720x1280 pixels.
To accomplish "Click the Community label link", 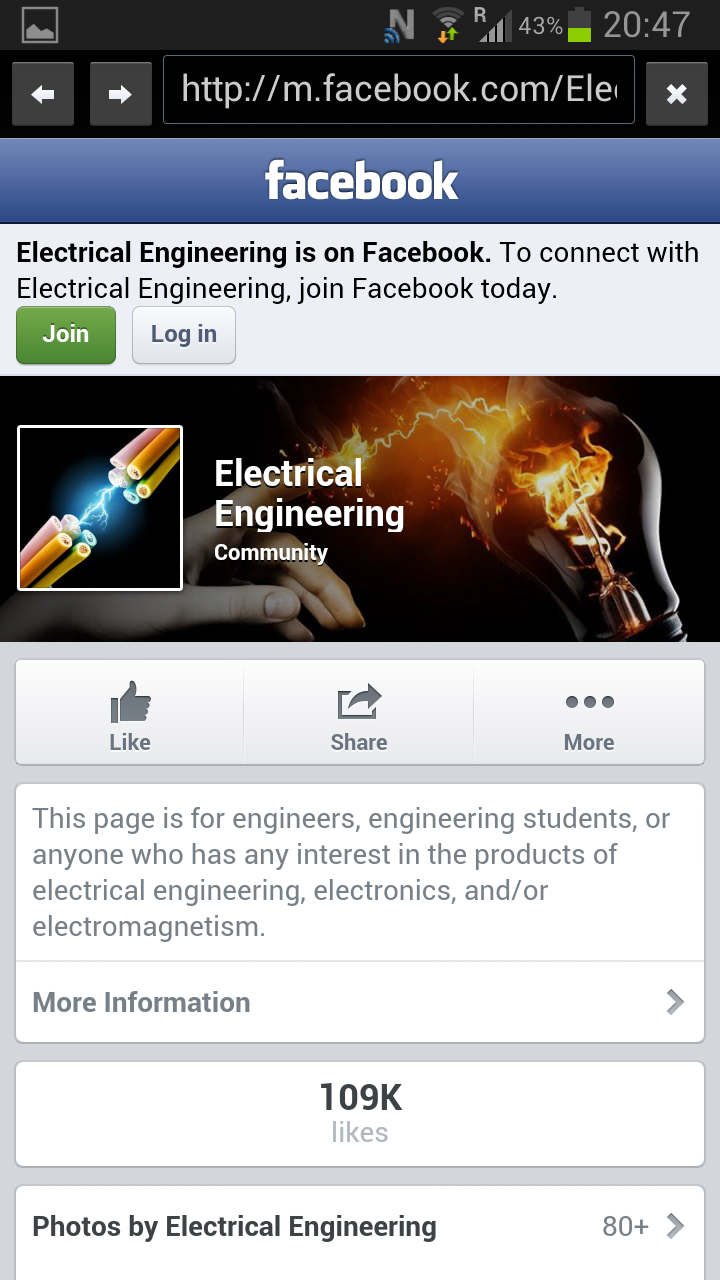I will tap(269, 552).
